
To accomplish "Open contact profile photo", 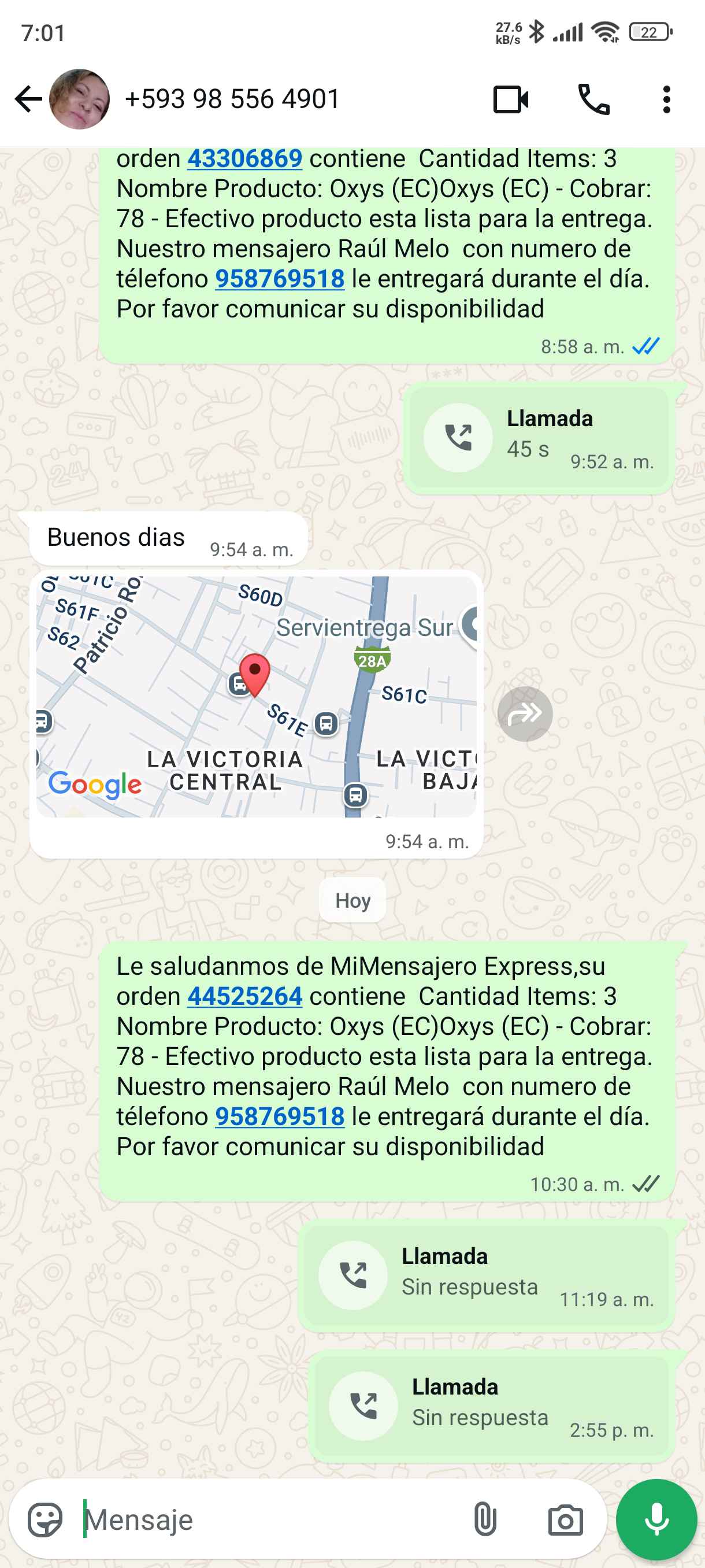I will click(79, 99).
